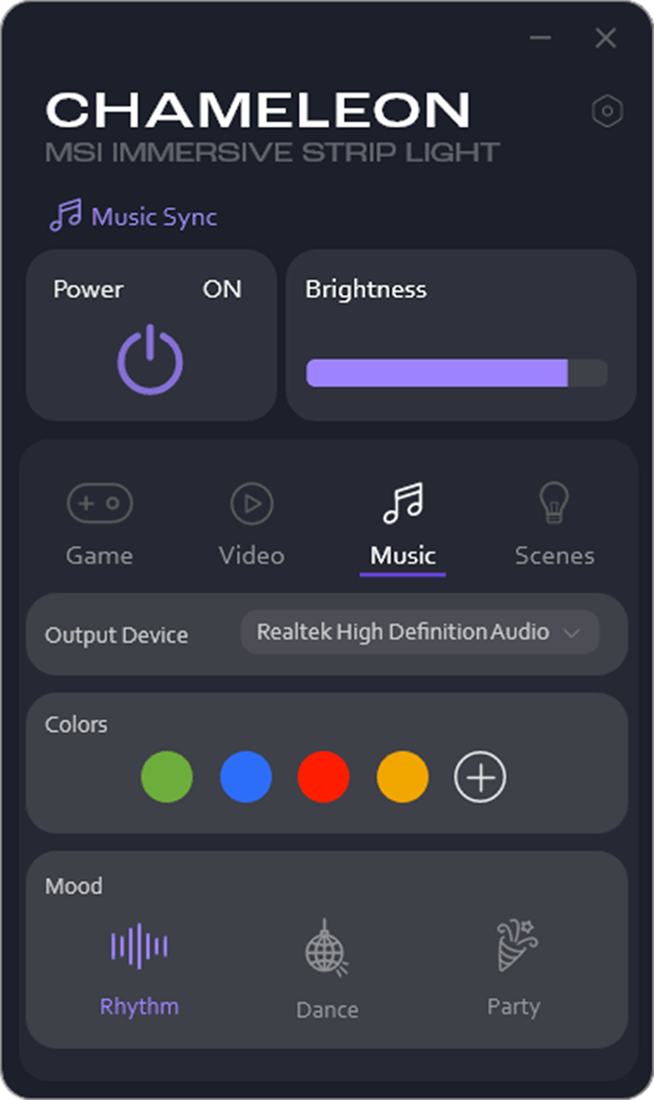
Task: Select the orange color swatch
Action: [x=403, y=777]
